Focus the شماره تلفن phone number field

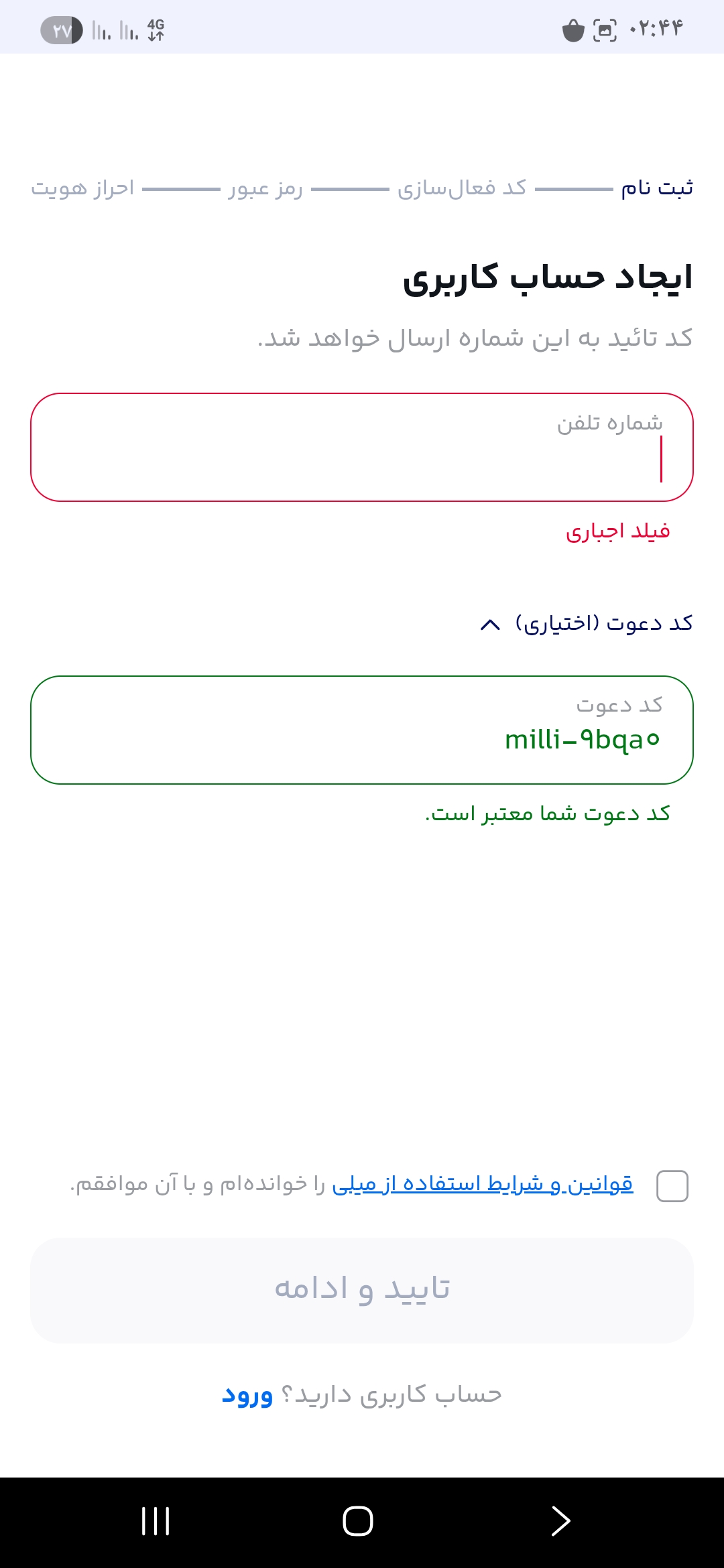[362, 448]
